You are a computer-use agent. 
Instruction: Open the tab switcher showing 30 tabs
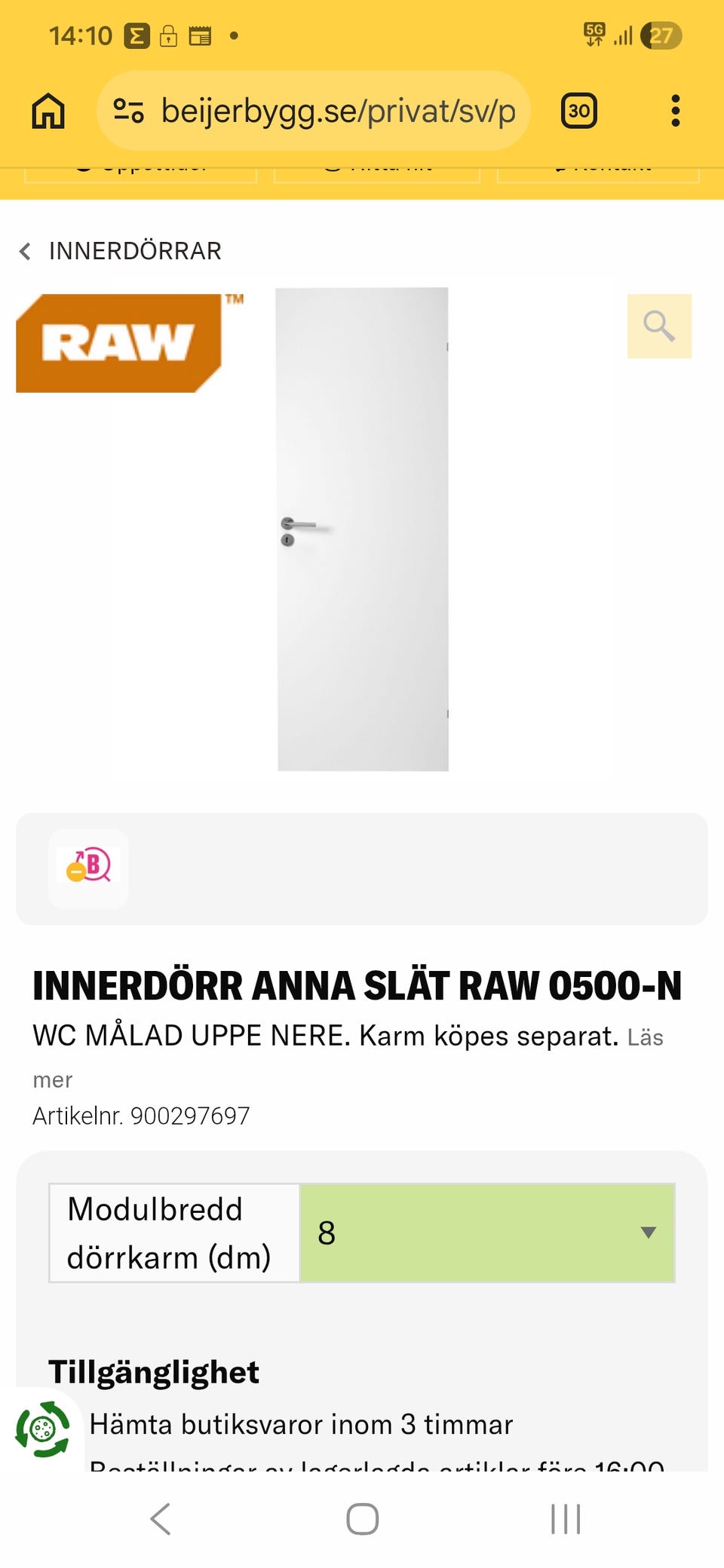(x=578, y=111)
